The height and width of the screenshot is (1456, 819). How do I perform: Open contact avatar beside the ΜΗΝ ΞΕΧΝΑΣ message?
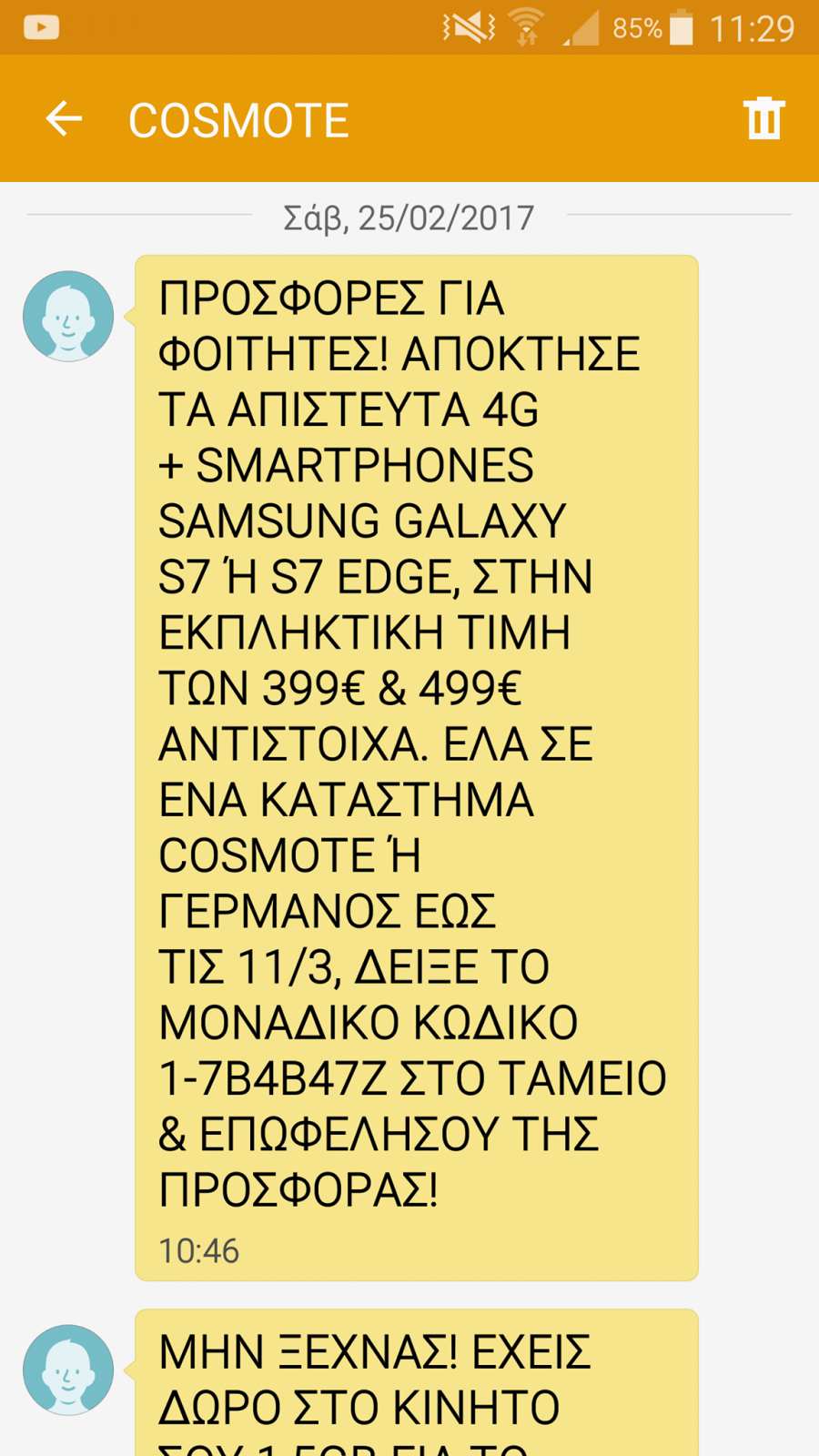coord(68,1370)
